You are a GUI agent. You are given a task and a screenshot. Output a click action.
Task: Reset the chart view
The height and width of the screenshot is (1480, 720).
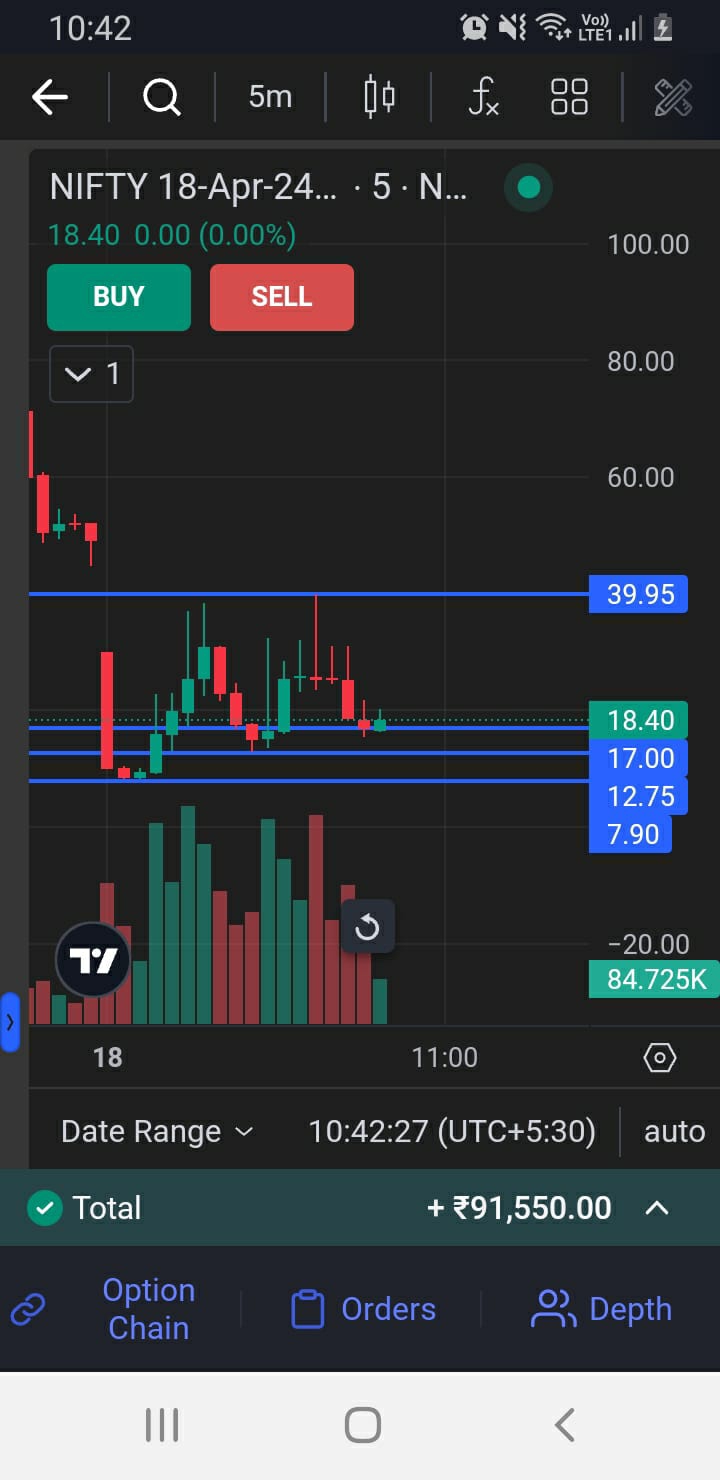coord(367,927)
